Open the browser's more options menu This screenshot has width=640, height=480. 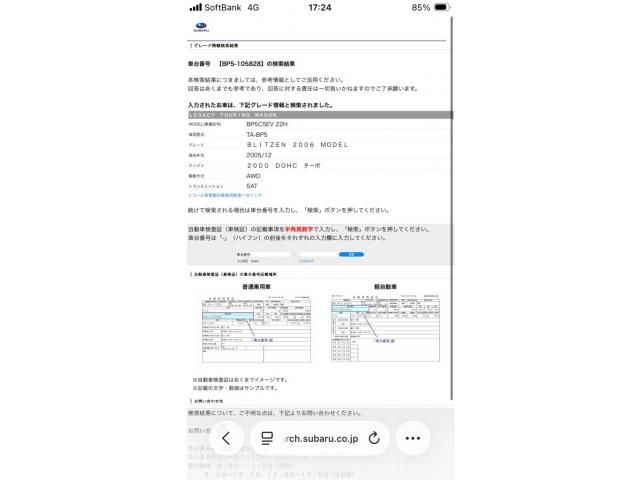(x=412, y=438)
